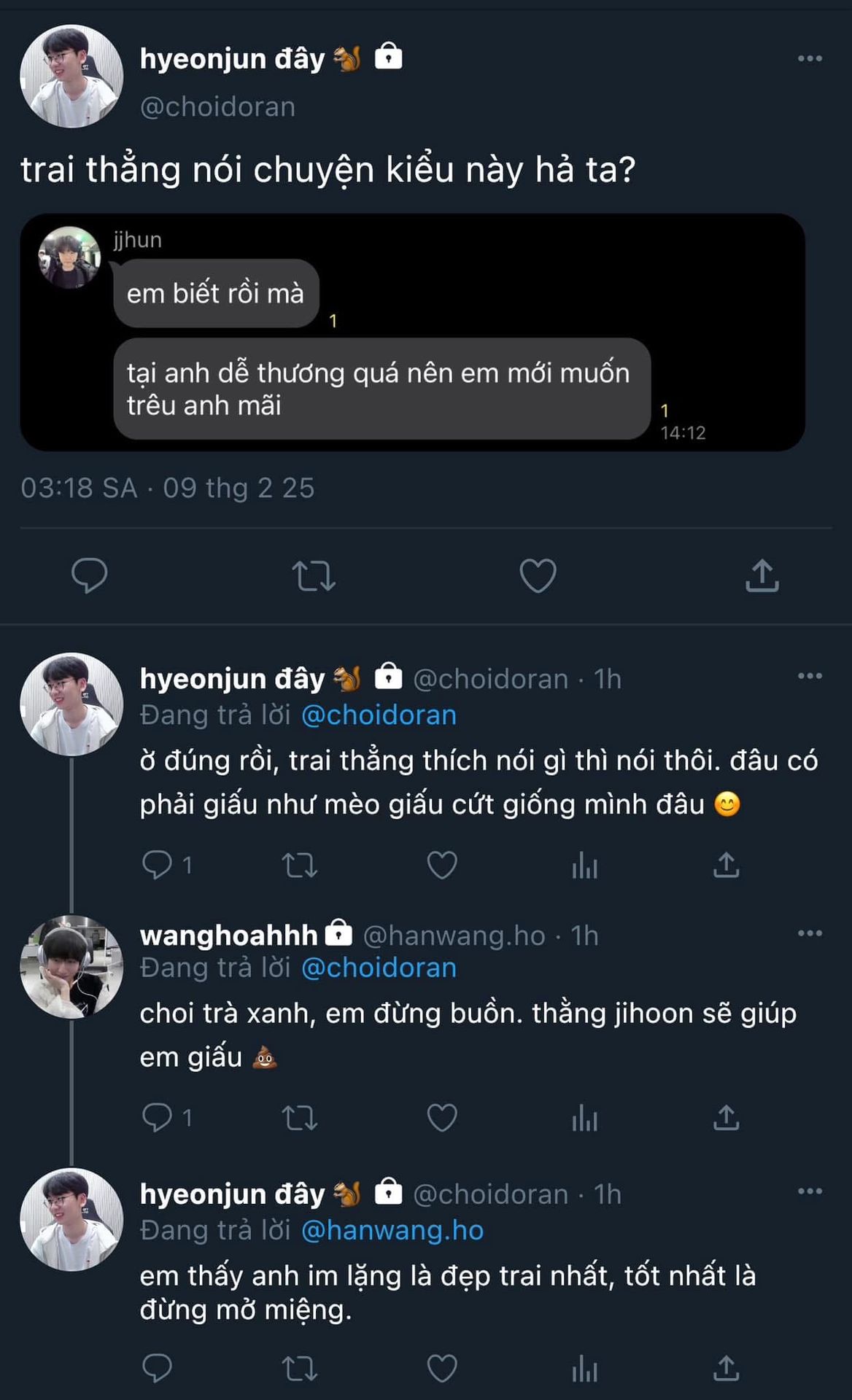
Task: Open replies on the "ờ đúng rồi" reply
Action: point(158,866)
